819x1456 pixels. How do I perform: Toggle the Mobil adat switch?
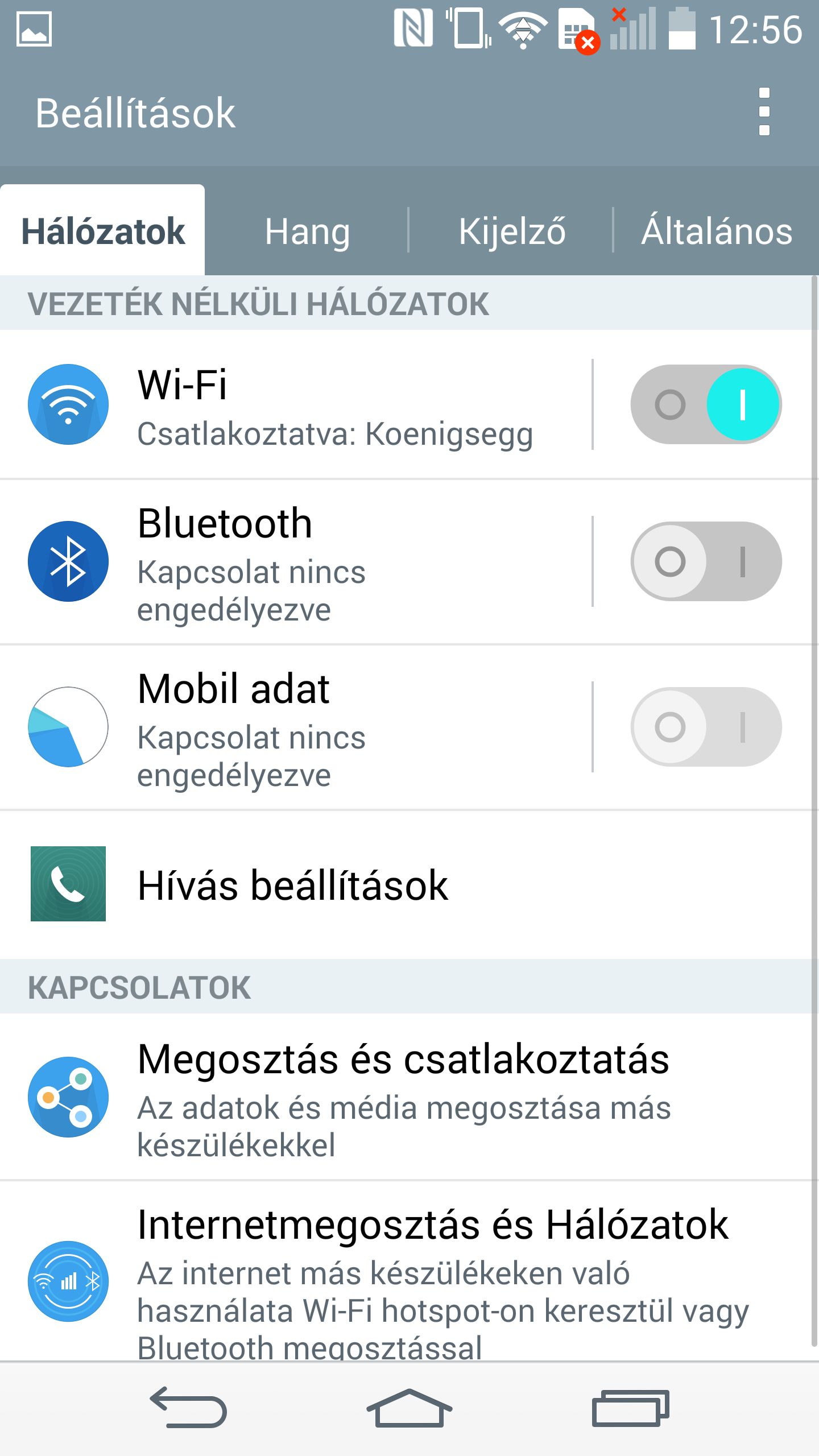point(706,727)
